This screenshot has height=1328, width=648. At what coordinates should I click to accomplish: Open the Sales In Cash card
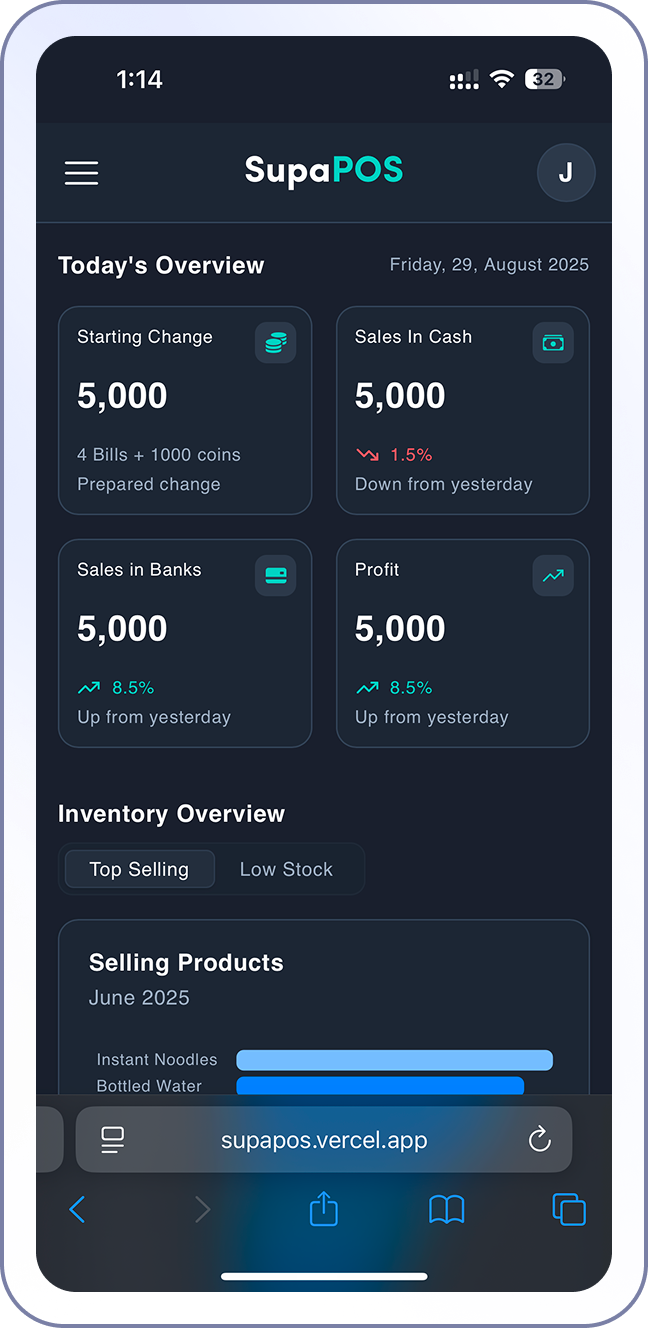coord(462,410)
